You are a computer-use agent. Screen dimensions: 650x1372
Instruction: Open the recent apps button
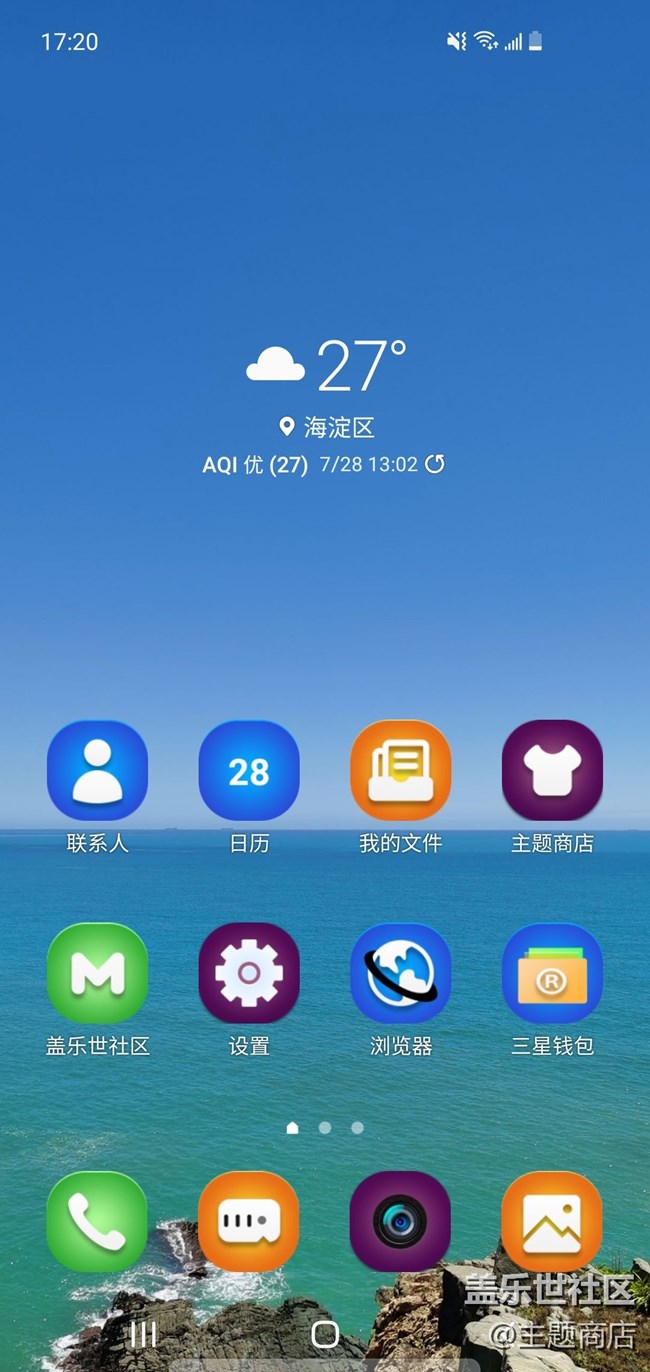point(144,1334)
